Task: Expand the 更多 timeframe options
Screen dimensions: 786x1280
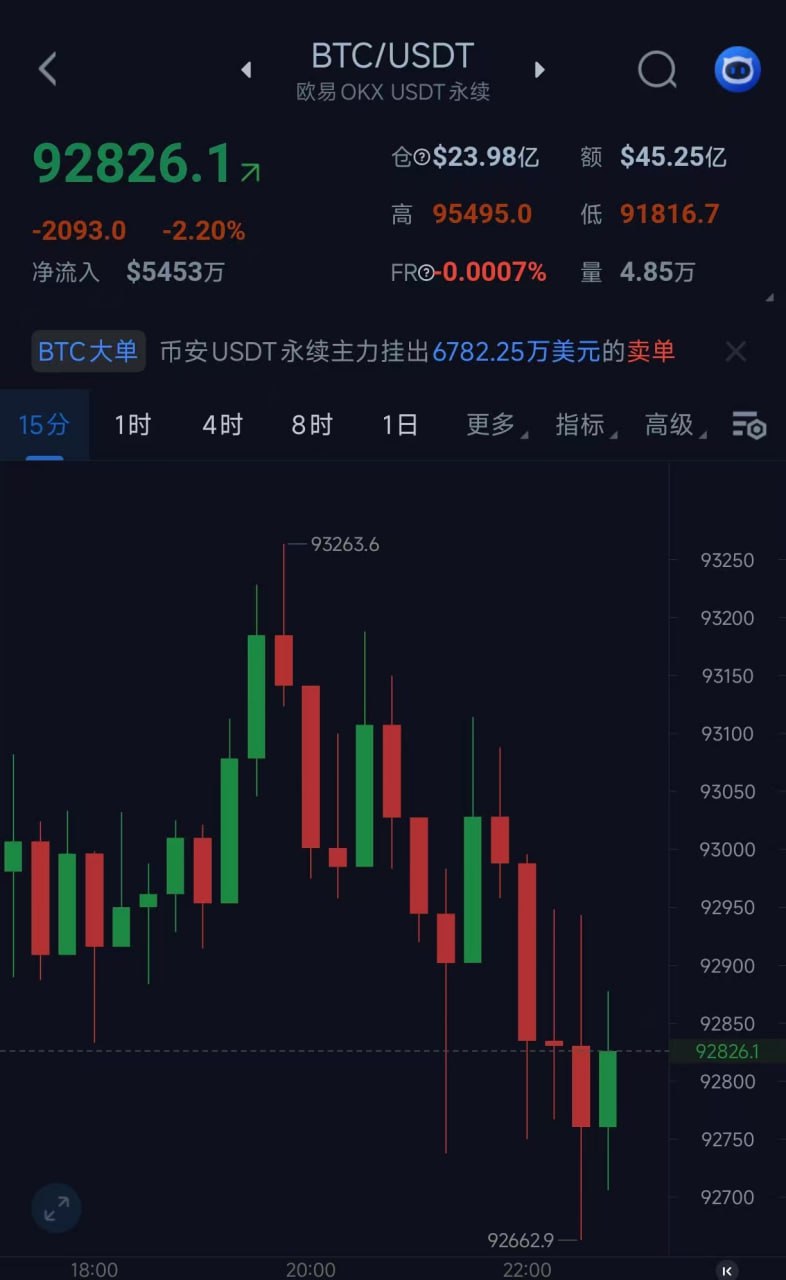Action: 491,424
